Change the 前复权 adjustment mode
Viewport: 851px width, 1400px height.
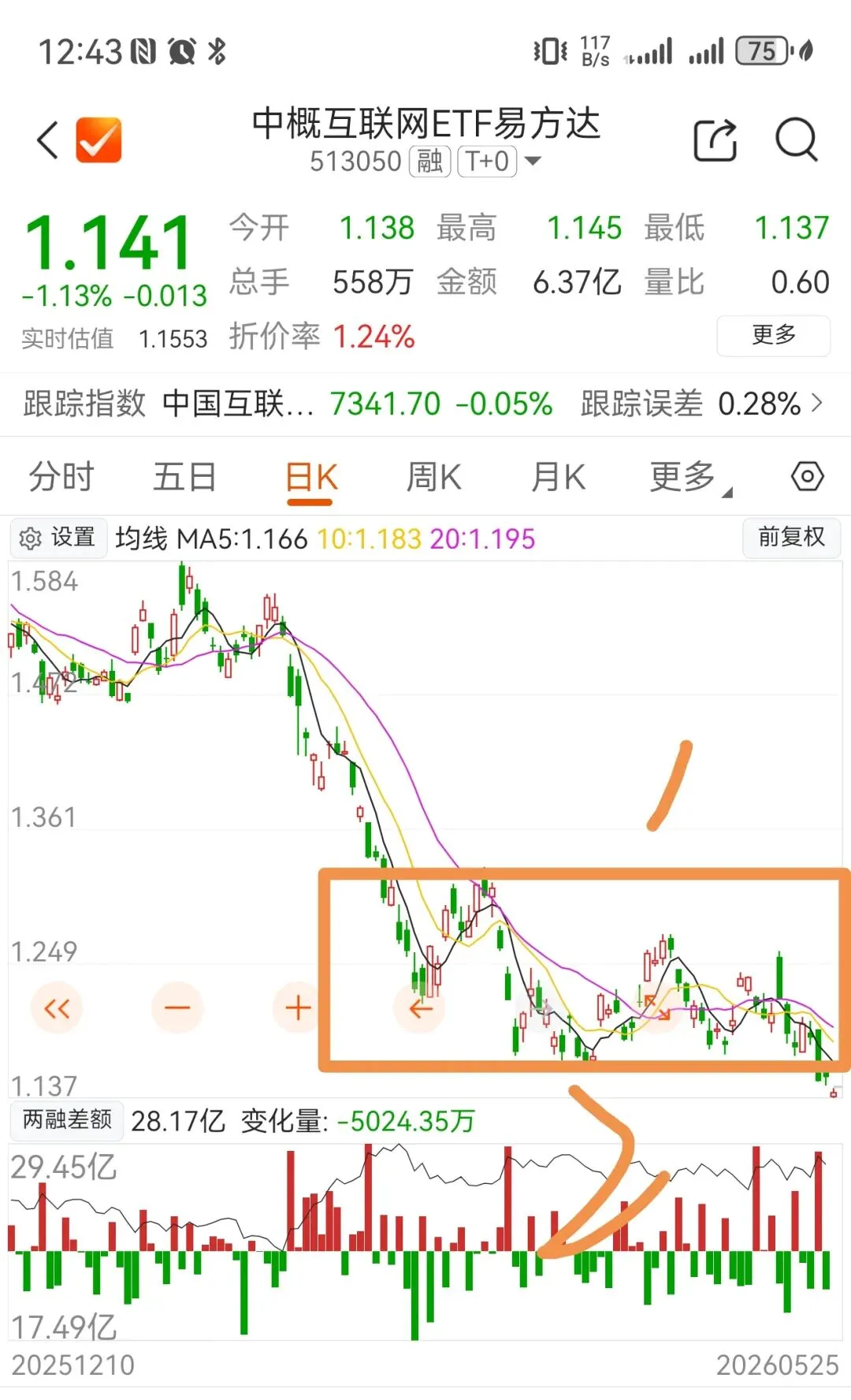[x=791, y=538]
